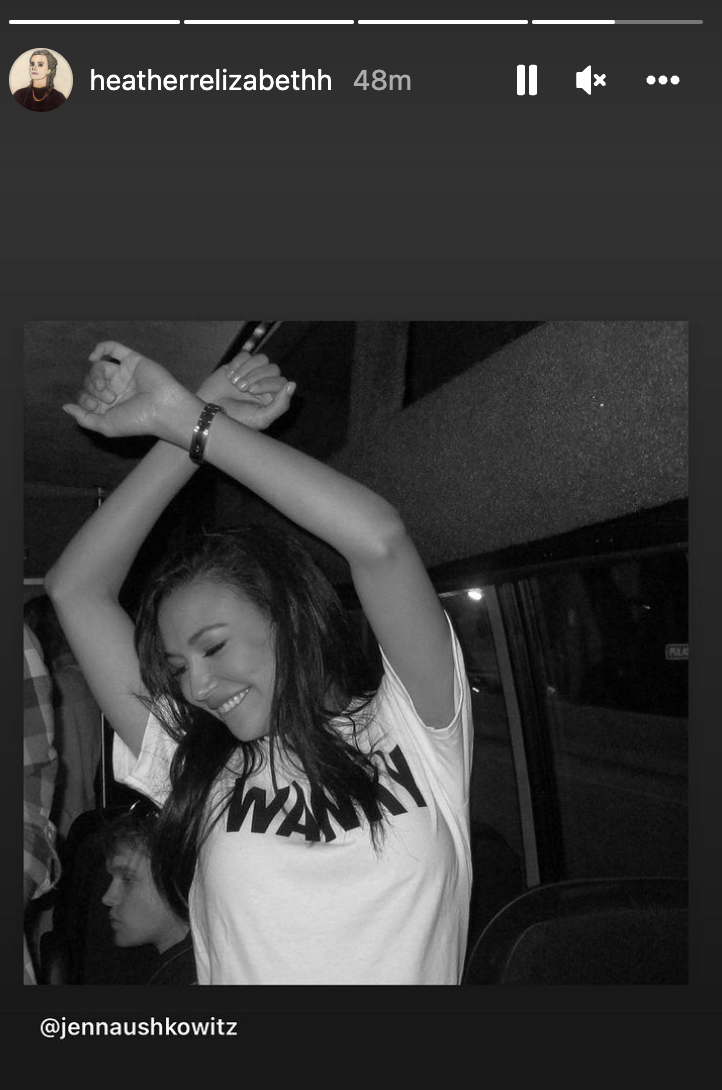
Task: Open the @jennaushkowitz mention
Action: [138, 1027]
